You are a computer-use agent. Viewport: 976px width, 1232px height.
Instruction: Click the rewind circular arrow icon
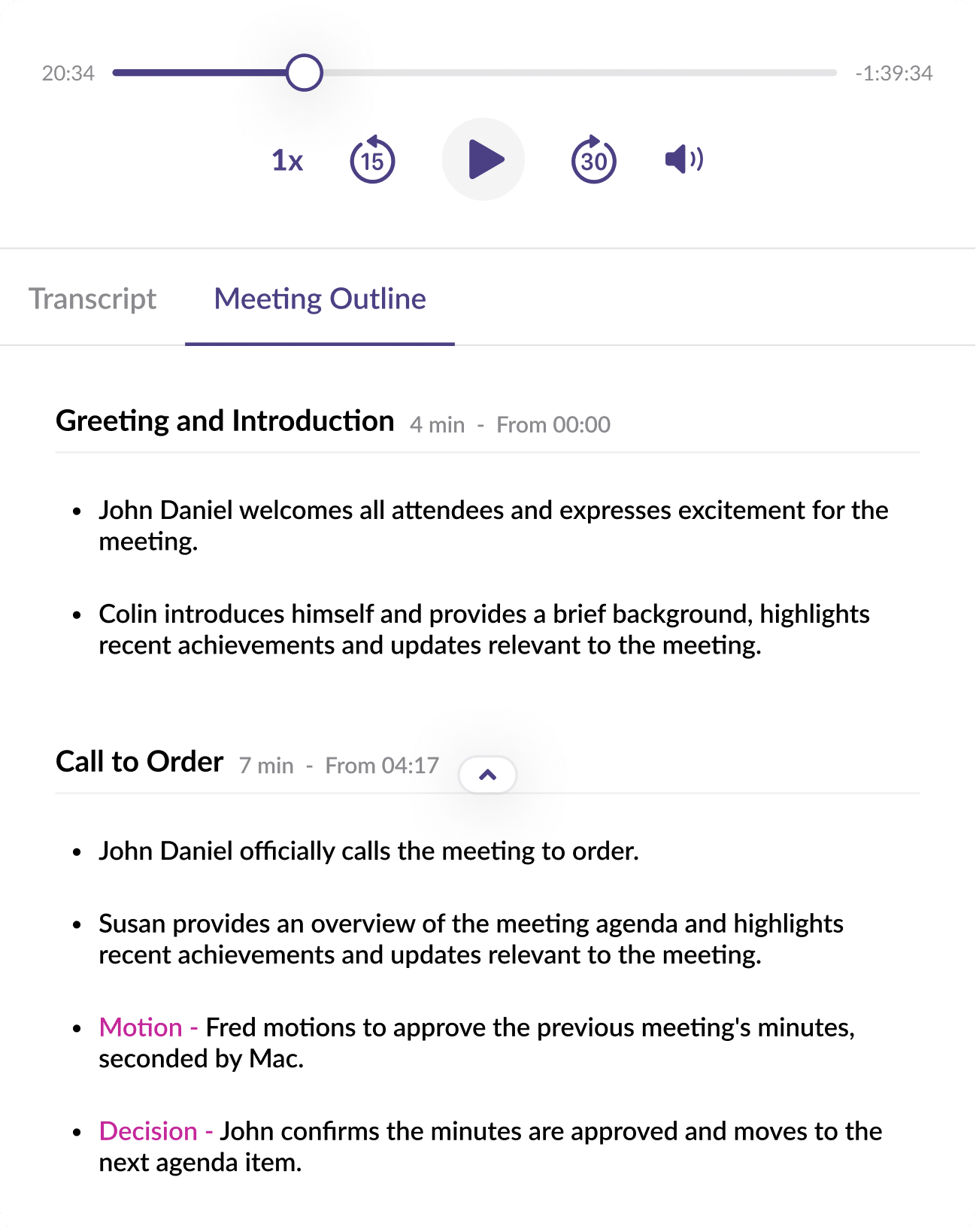coord(374,159)
